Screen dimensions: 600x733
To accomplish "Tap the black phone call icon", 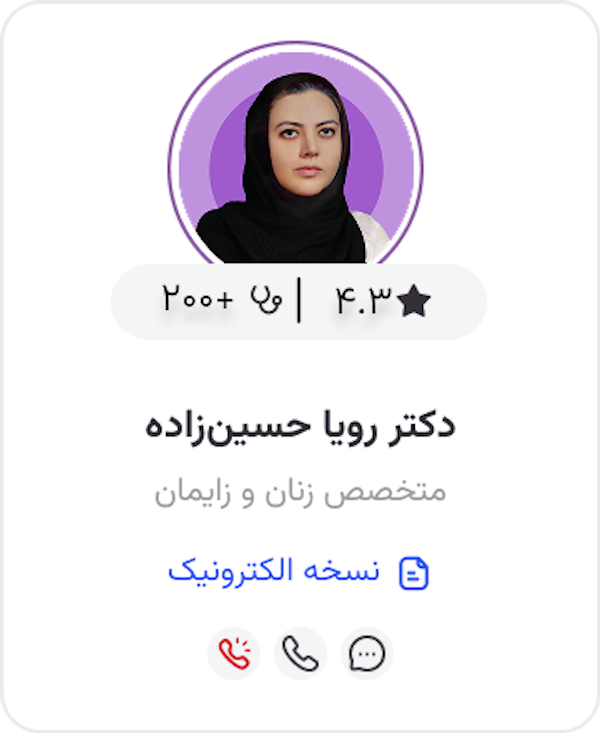I will 300,654.
